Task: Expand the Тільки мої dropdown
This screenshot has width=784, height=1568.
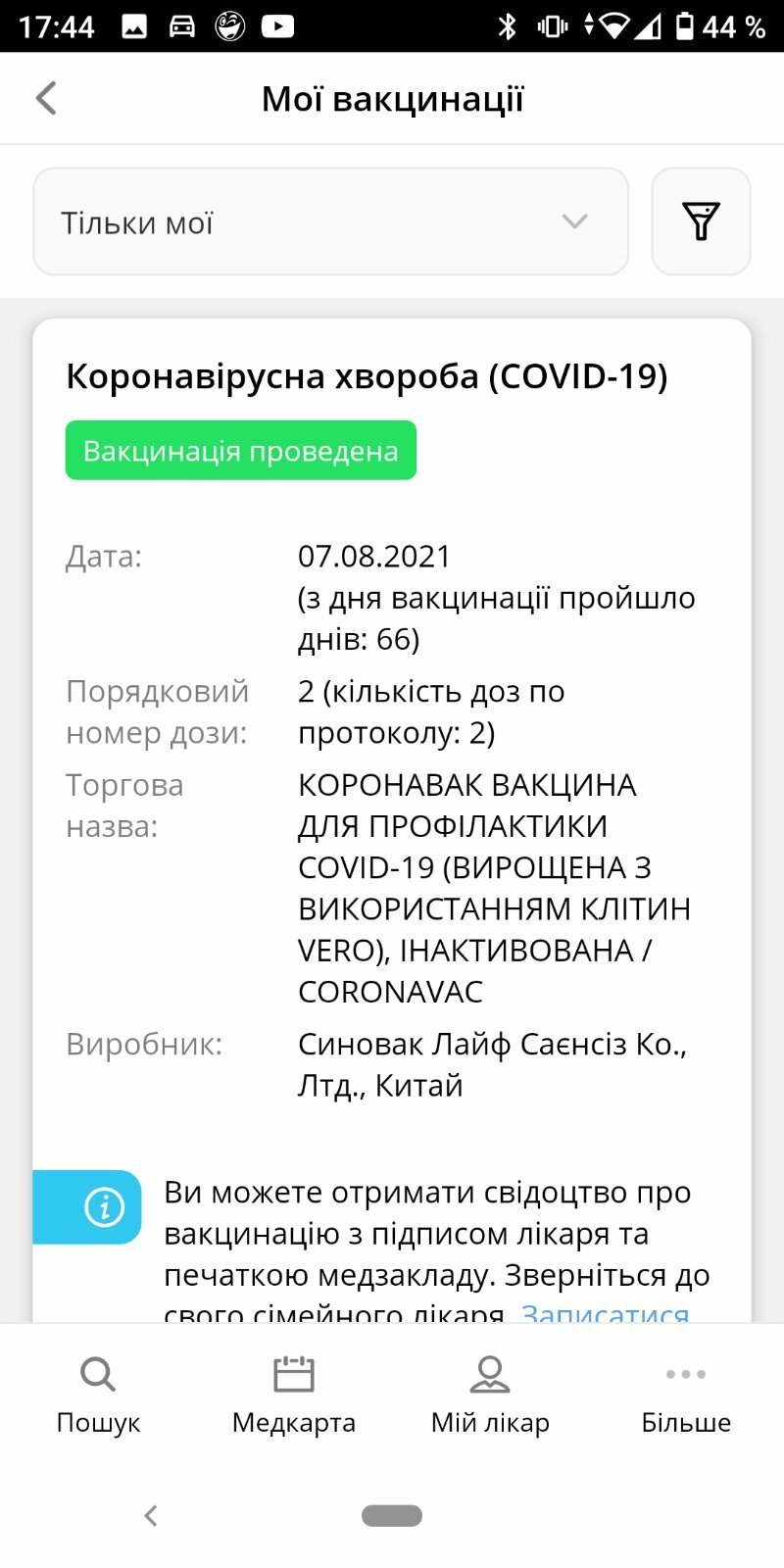Action: 330,221
